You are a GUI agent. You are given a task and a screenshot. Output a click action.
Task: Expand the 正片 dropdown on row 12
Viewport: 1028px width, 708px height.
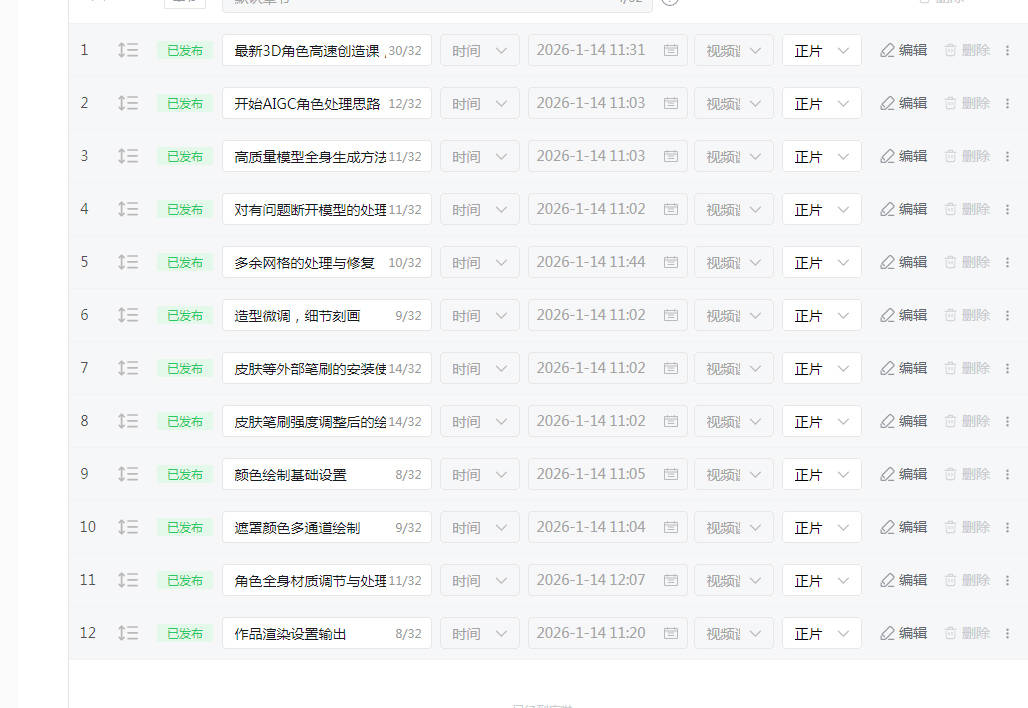click(821, 634)
